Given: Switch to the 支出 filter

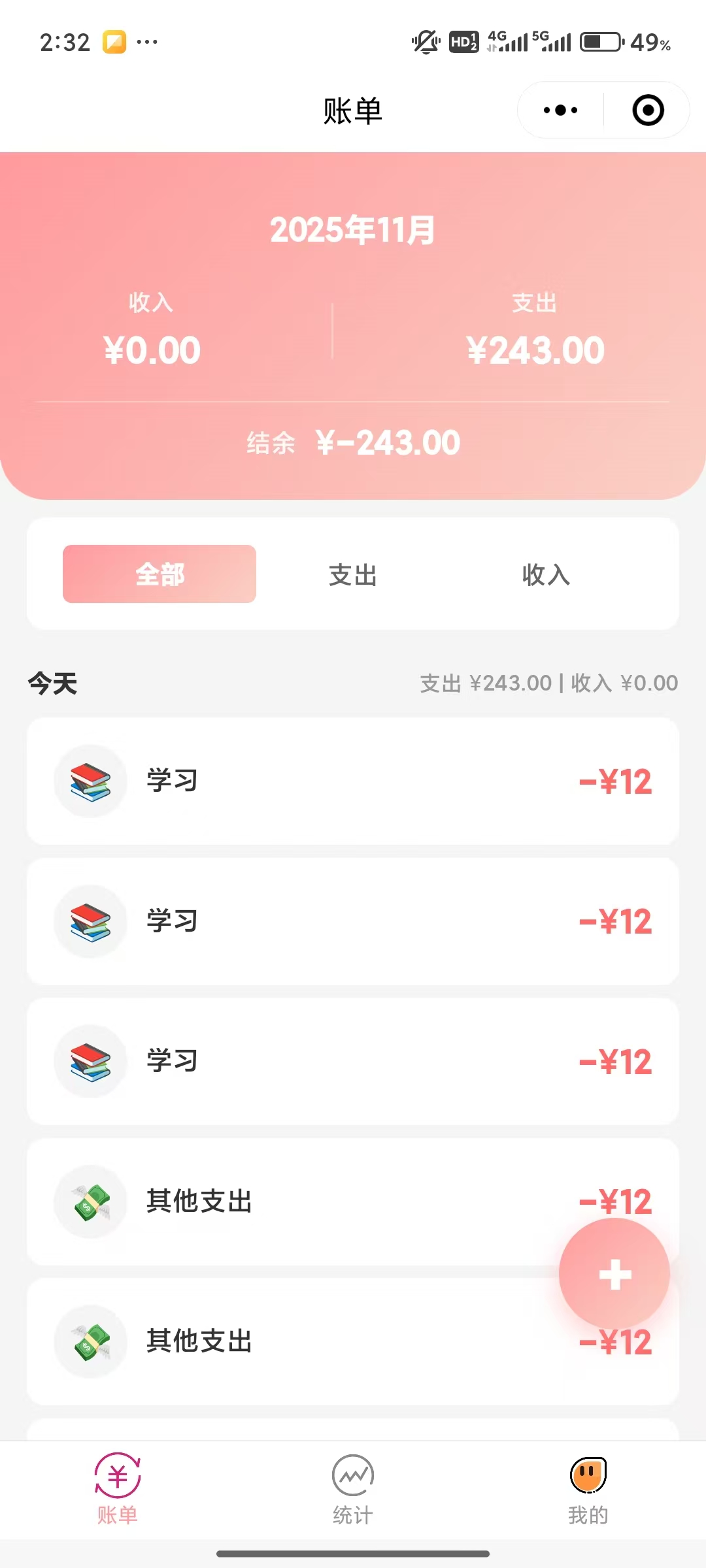Looking at the screenshot, I should [x=352, y=574].
